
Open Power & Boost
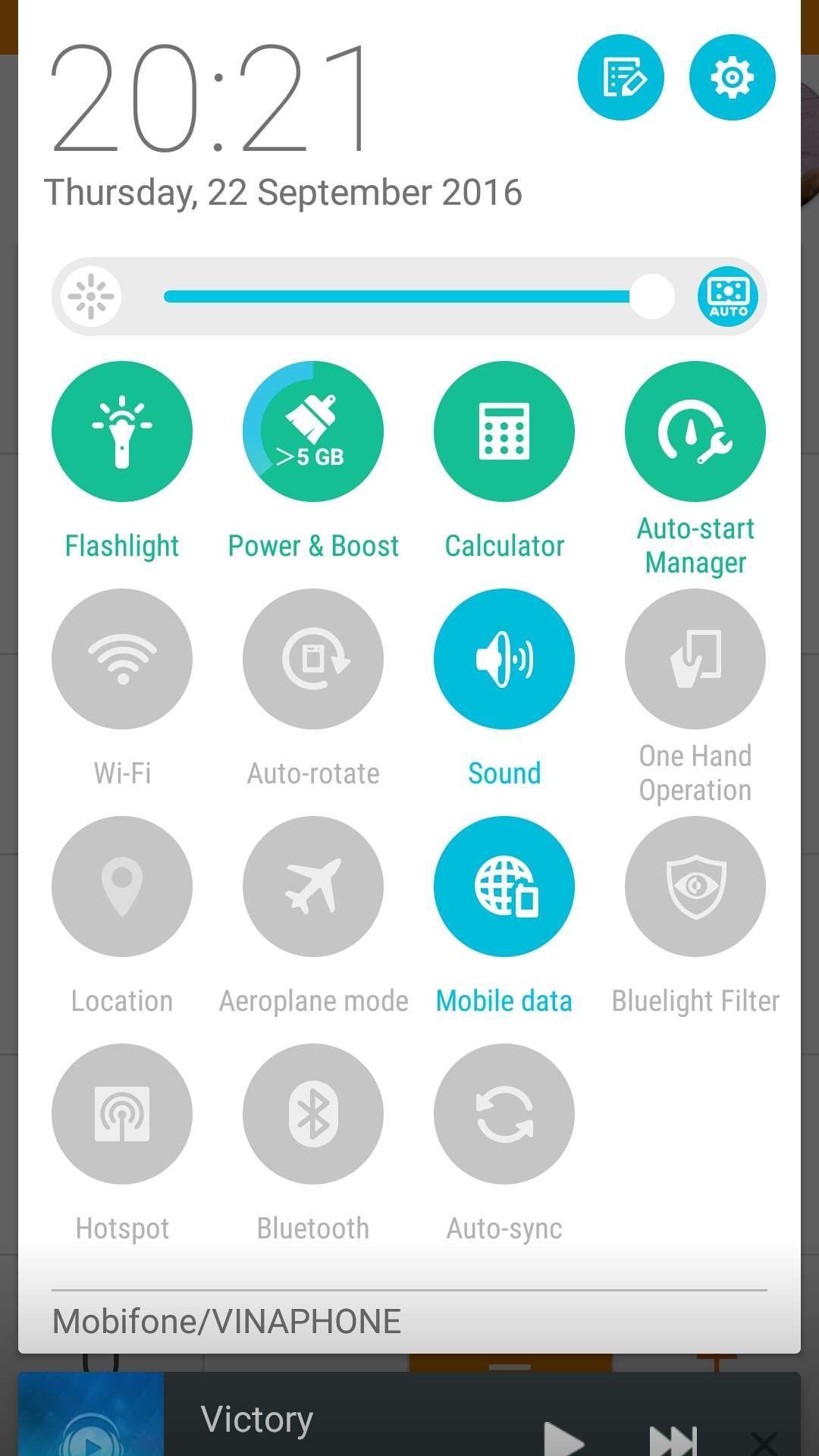click(313, 431)
